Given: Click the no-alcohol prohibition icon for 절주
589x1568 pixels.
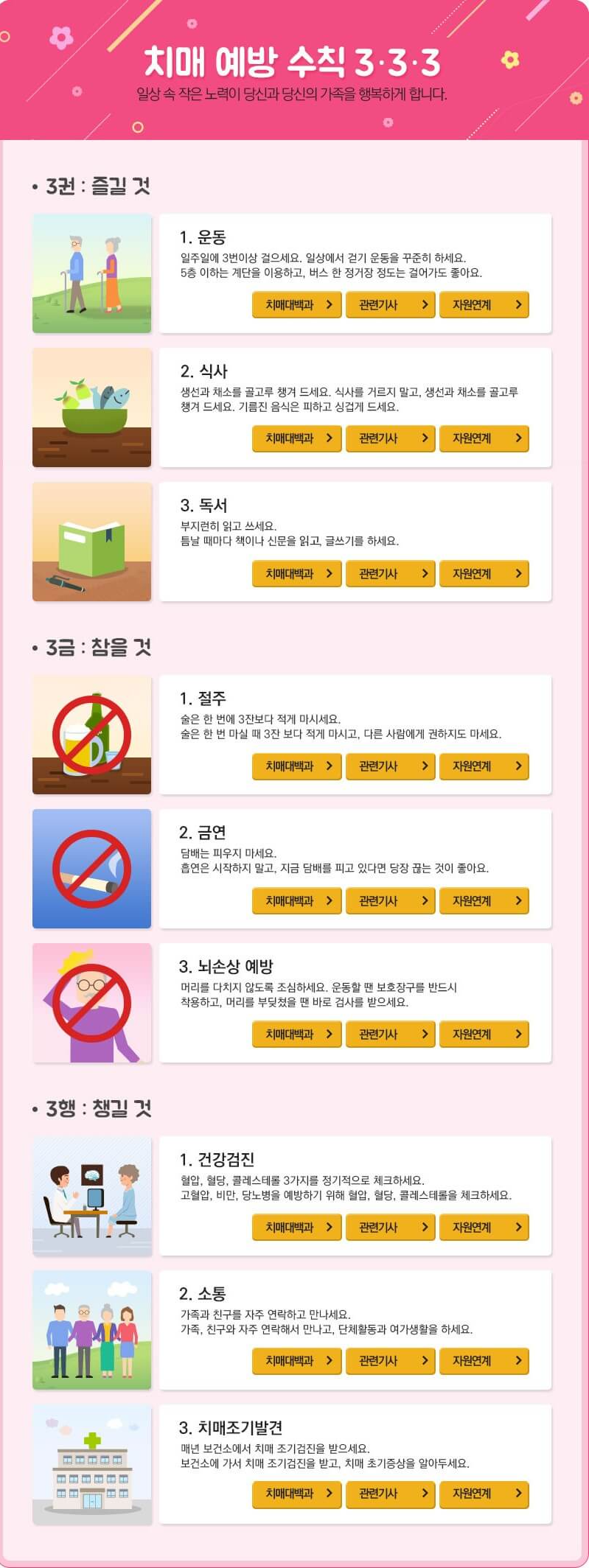Looking at the screenshot, I should [x=91, y=734].
